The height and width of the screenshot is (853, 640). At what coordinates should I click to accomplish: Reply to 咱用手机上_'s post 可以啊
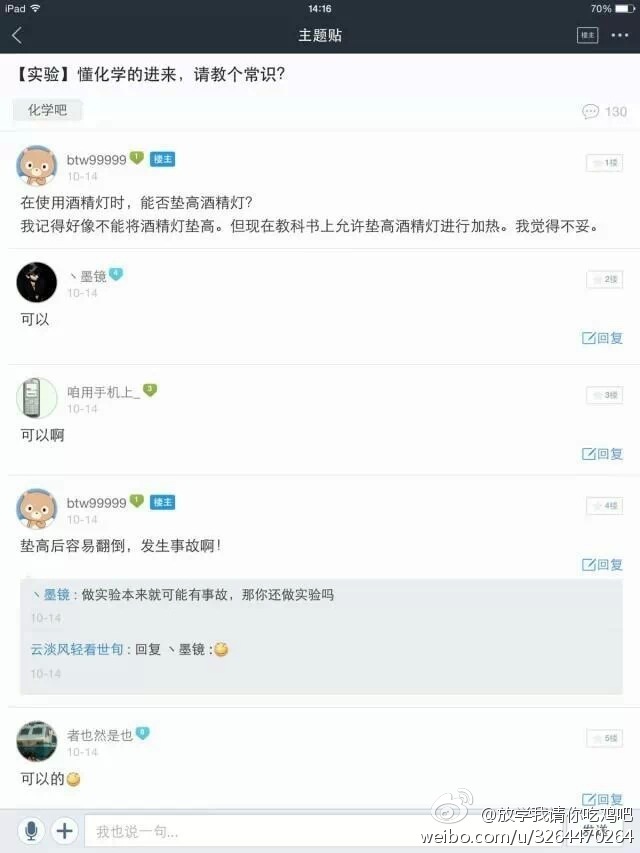point(603,454)
